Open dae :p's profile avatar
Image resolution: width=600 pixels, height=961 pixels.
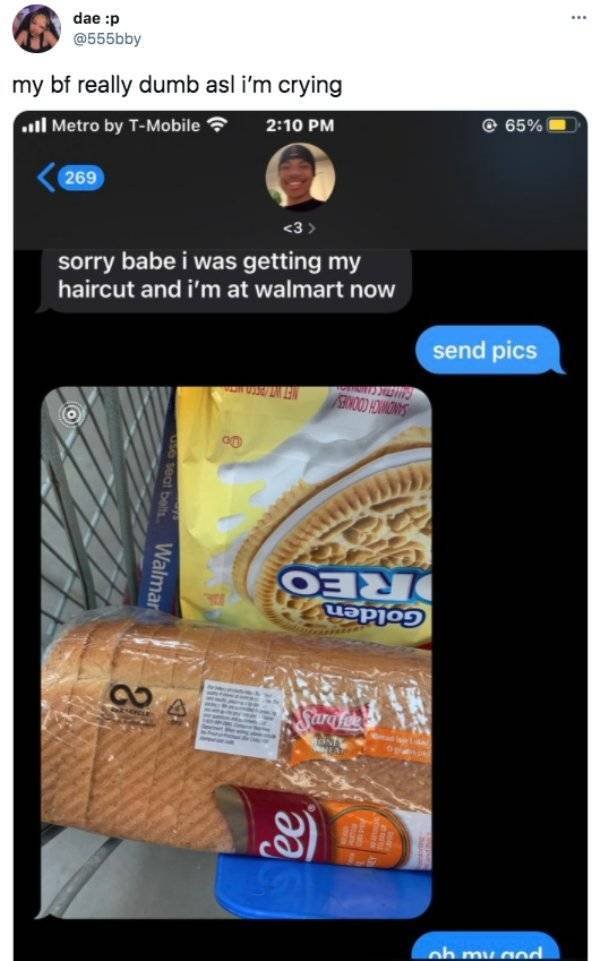point(36,28)
